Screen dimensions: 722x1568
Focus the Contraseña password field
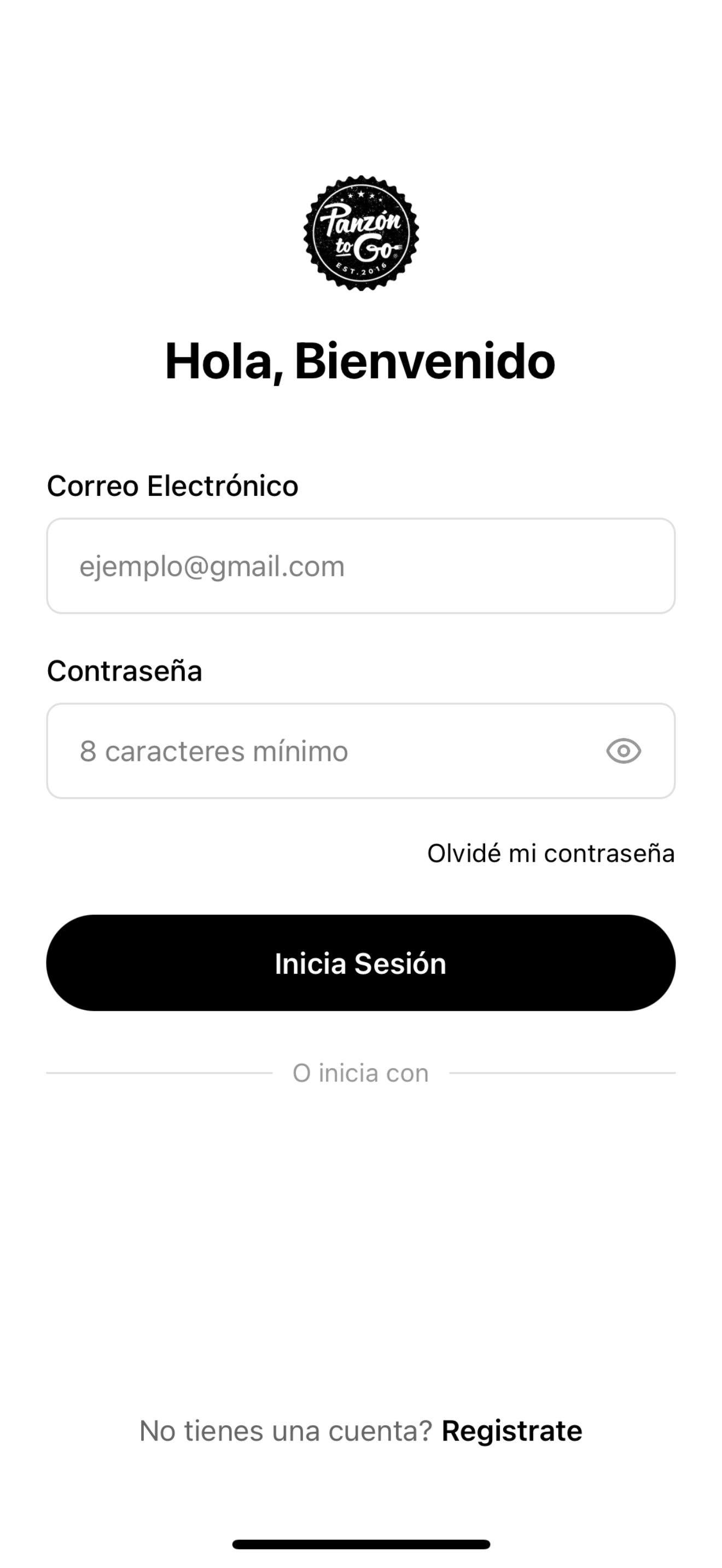360,751
